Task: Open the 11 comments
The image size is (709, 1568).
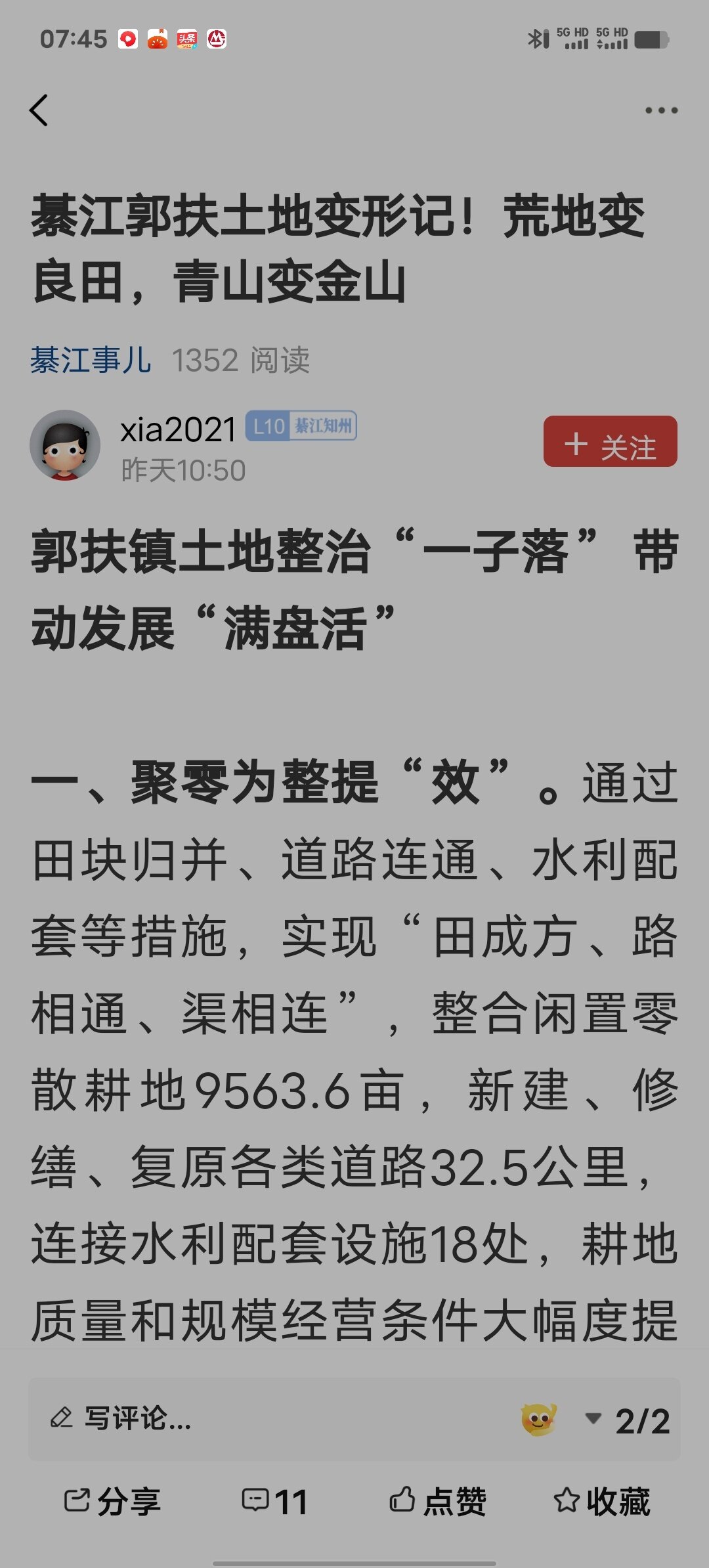Action: [x=275, y=1501]
